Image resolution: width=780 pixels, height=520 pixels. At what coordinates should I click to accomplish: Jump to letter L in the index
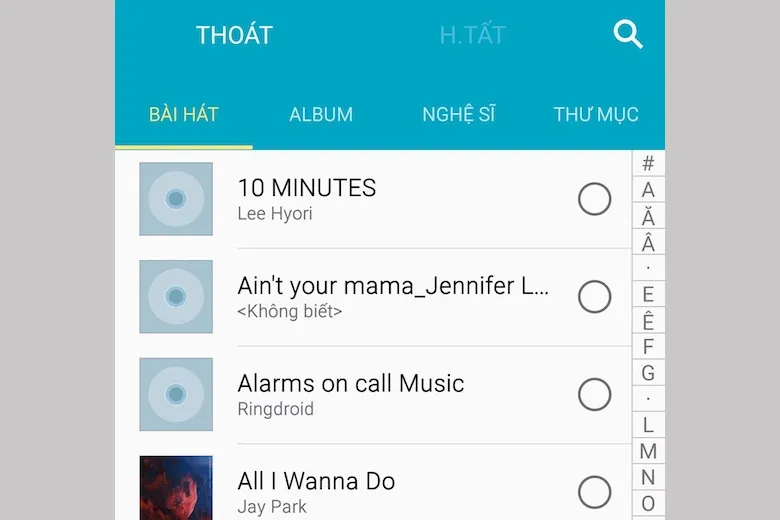(648, 425)
